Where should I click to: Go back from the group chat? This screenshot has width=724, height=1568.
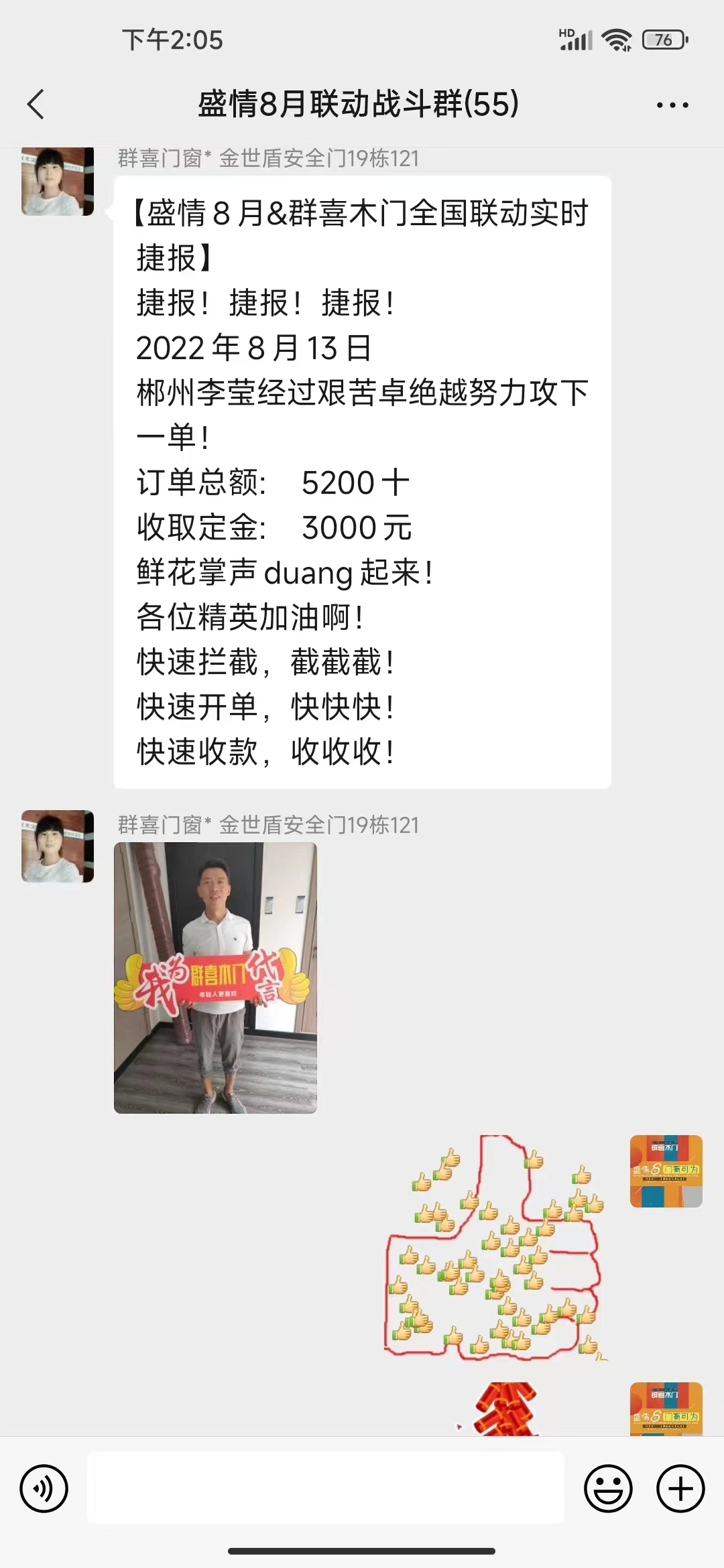(x=36, y=105)
